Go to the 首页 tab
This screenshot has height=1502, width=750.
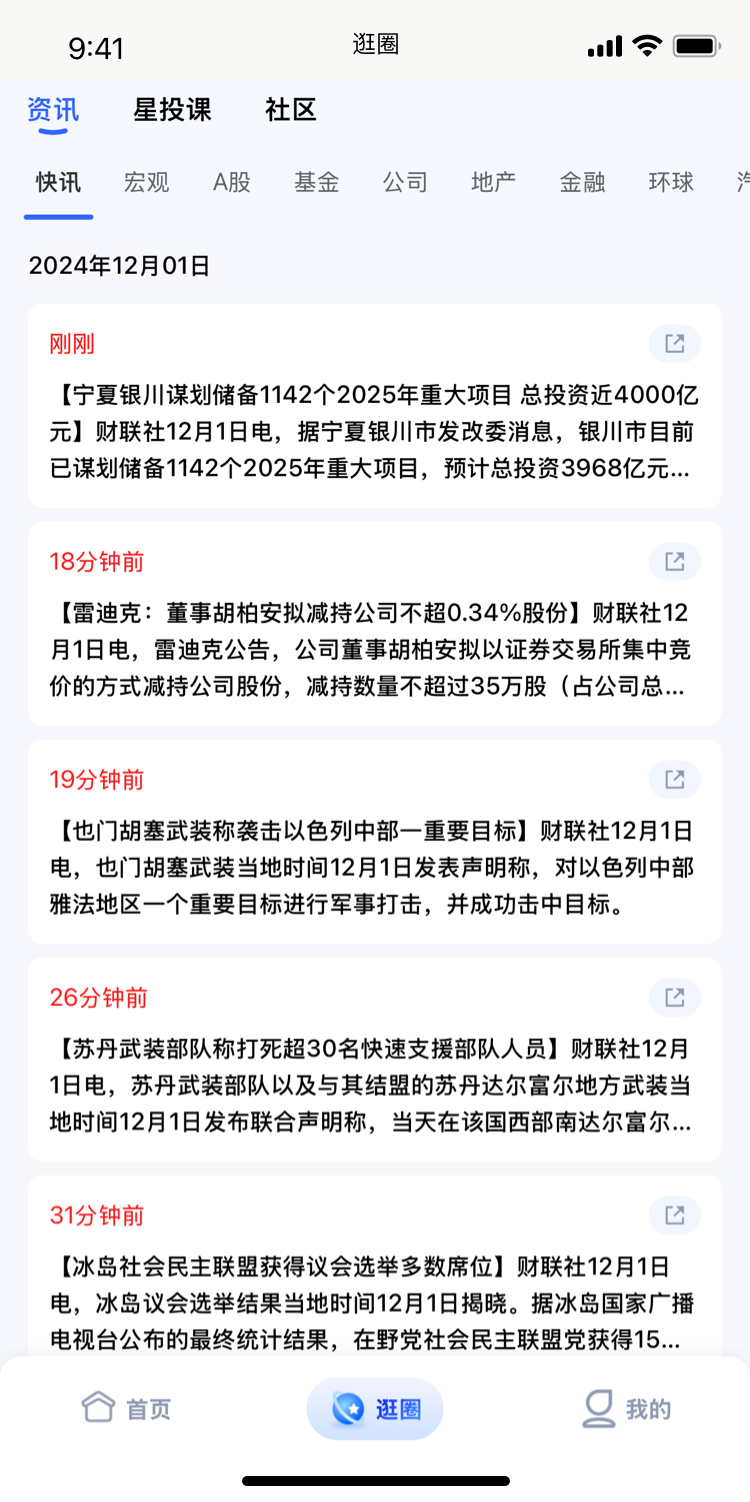(x=126, y=1408)
